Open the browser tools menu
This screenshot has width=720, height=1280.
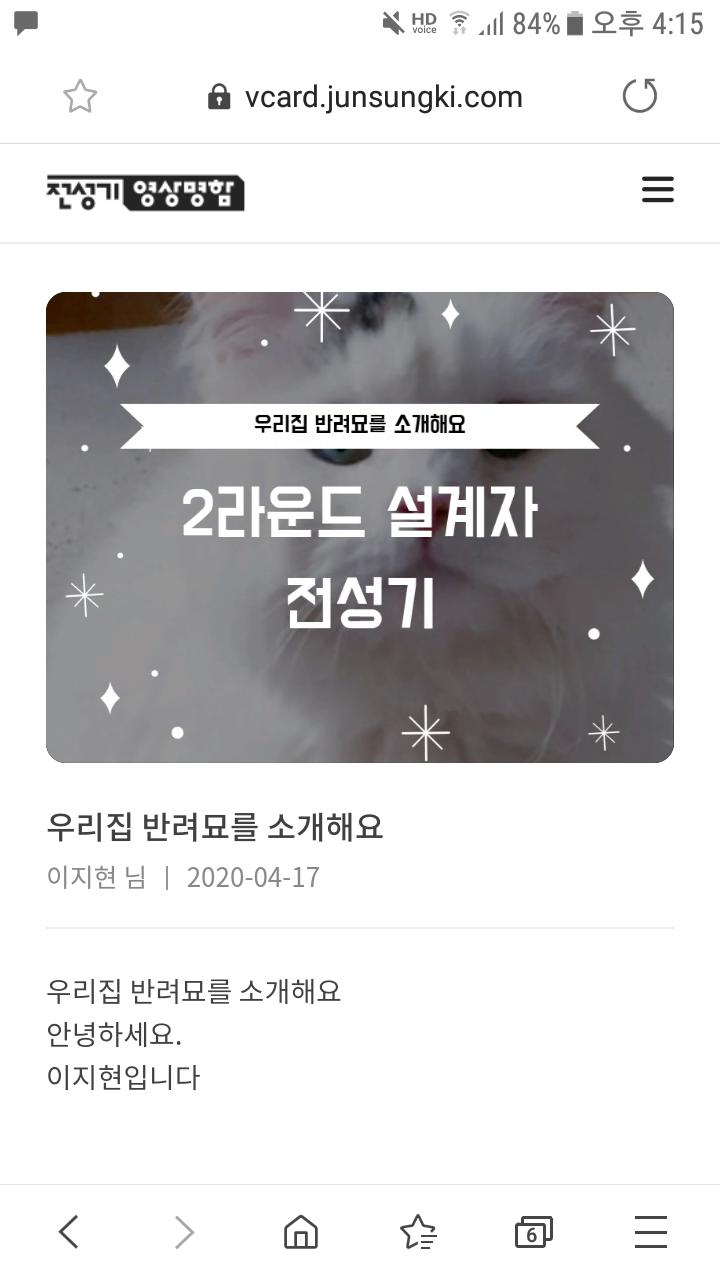click(x=651, y=1232)
